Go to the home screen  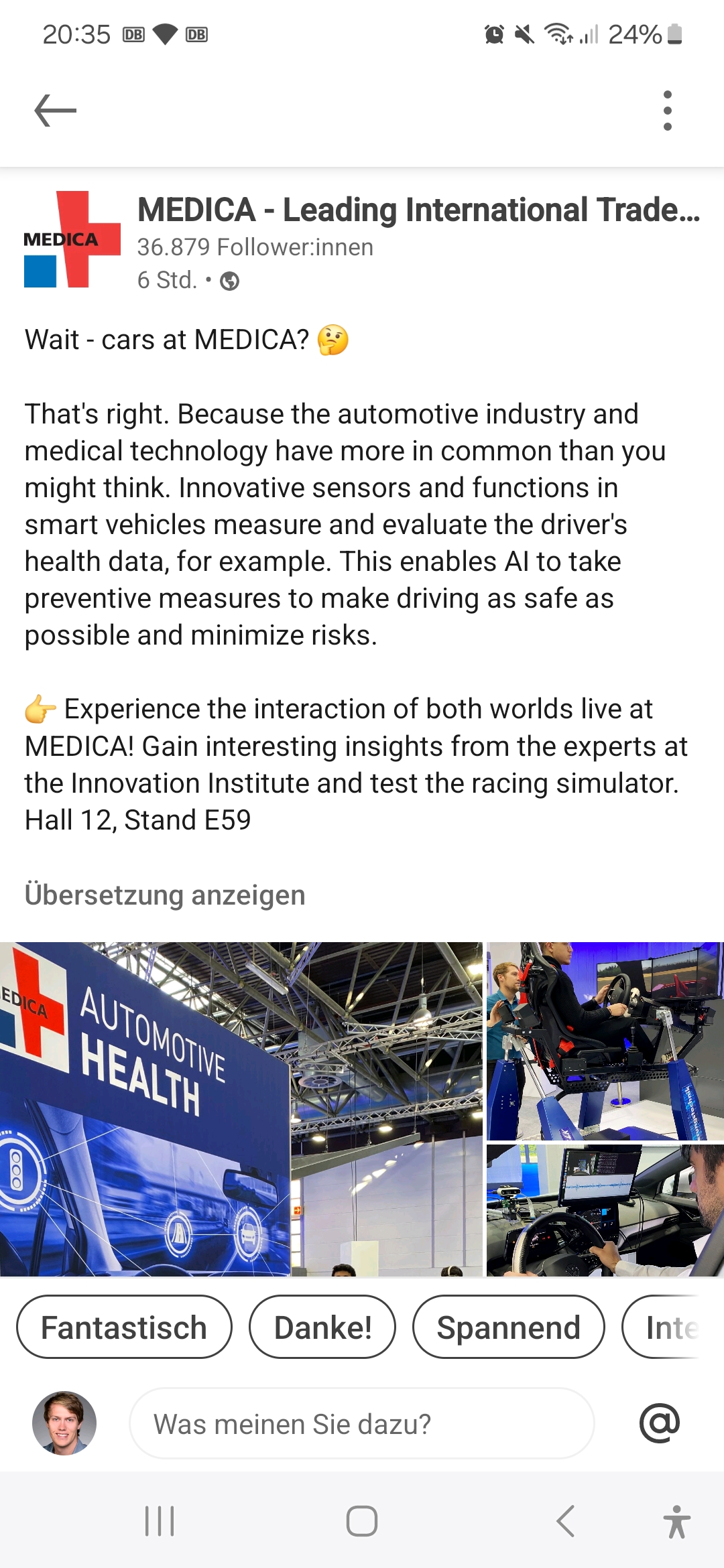click(362, 1521)
